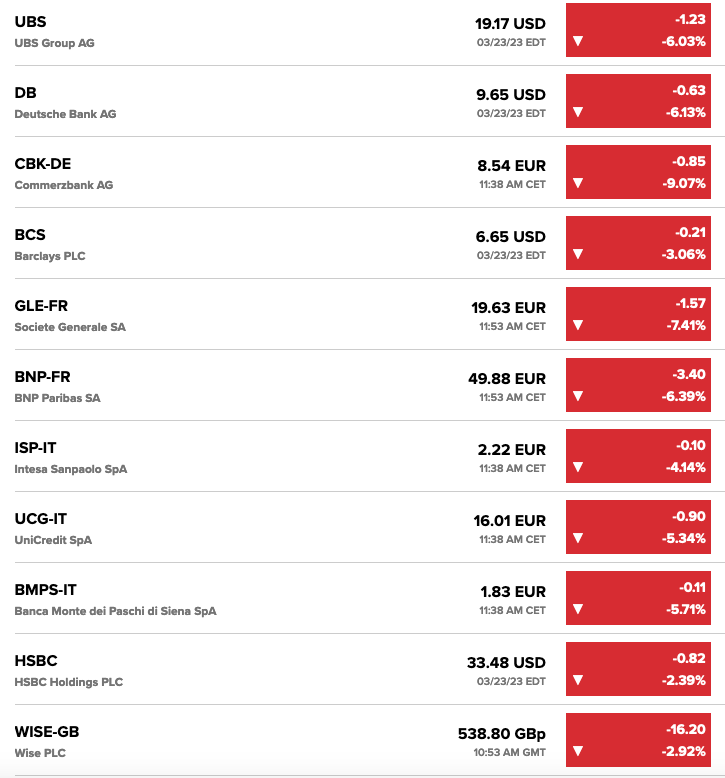
Task: View the Commerzbank AG stock row
Action: coord(42,164)
